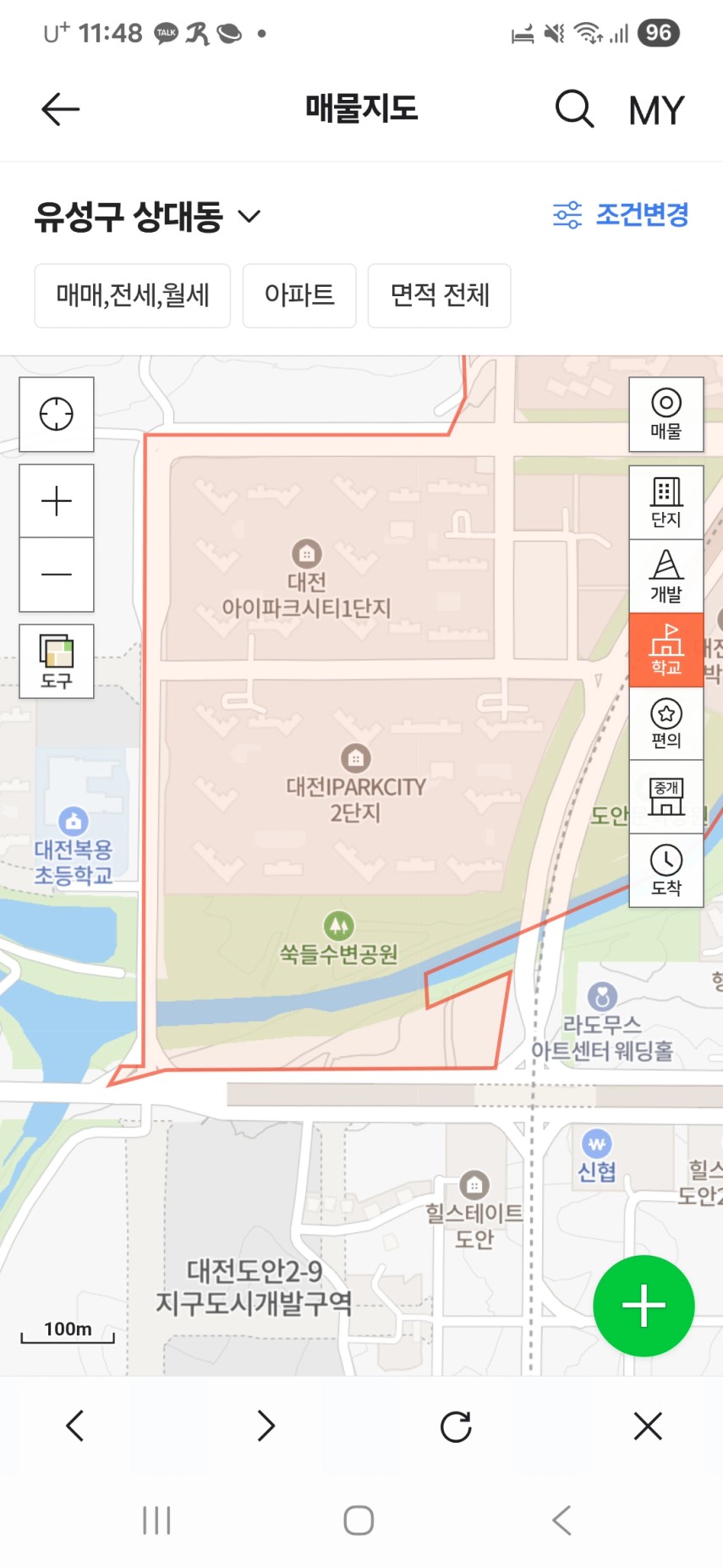The height and width of the screenshot is (1568, 723).
Task: Zoom out the map with minus
Action: point(57,575)
